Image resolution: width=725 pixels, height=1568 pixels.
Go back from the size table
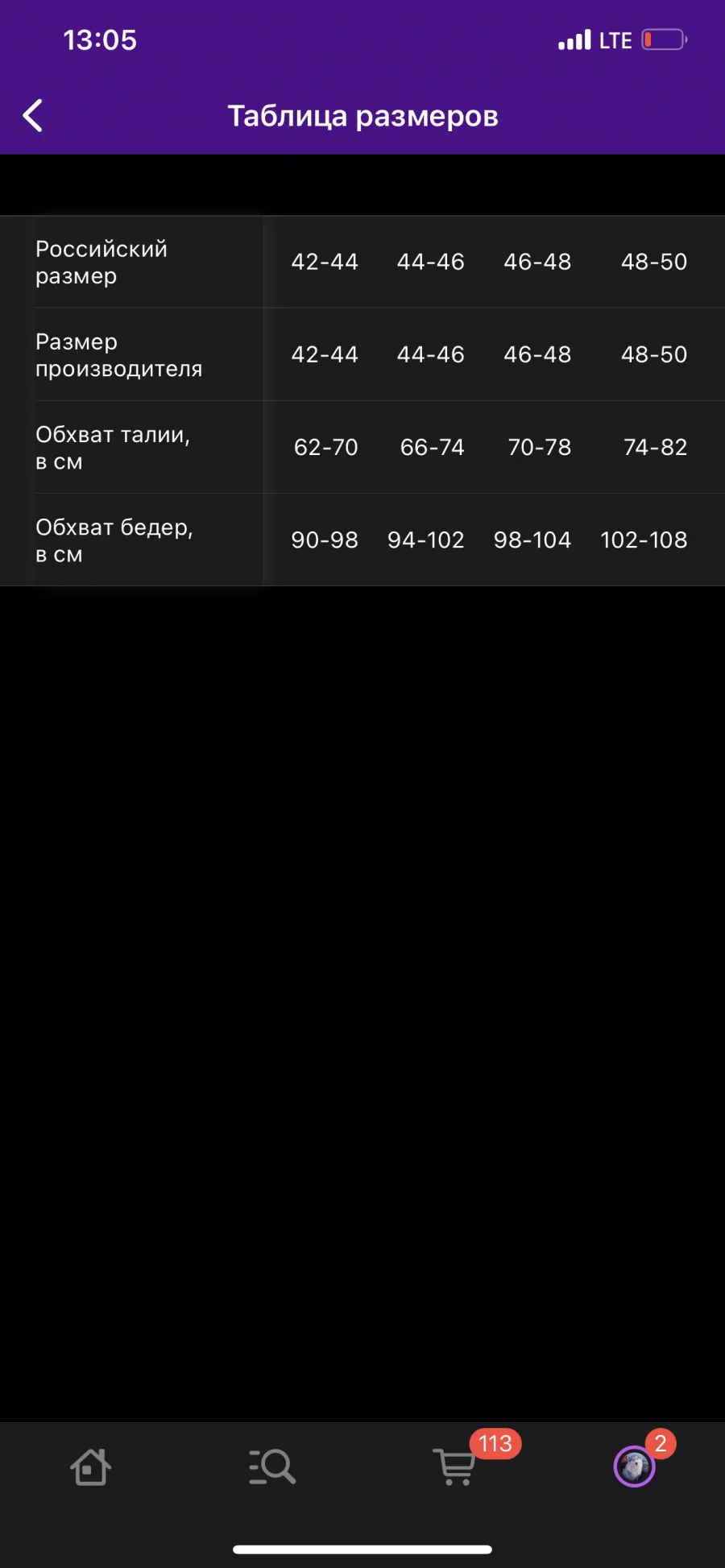(32, 116)
